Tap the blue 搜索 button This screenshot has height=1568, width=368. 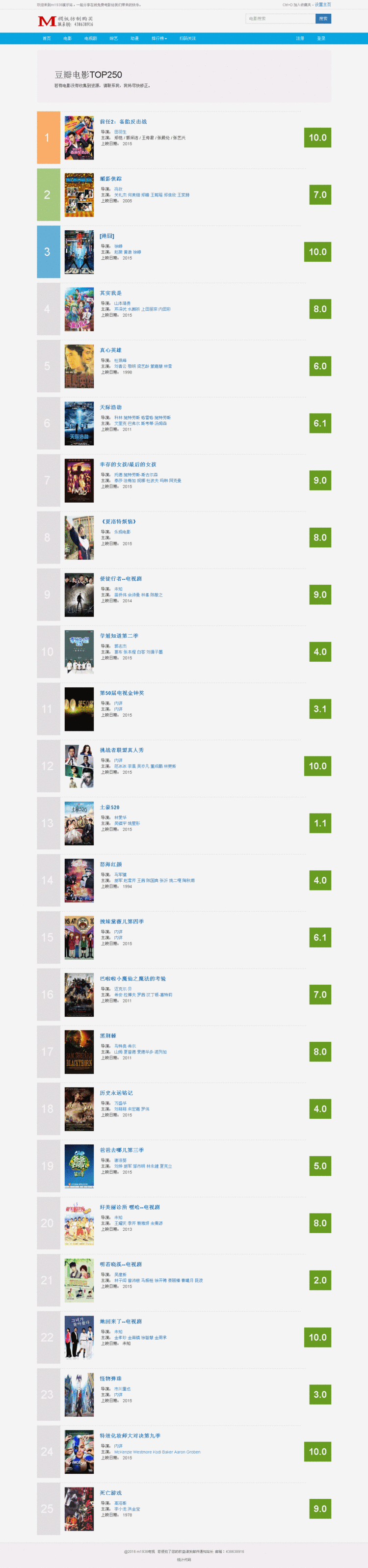323,19
